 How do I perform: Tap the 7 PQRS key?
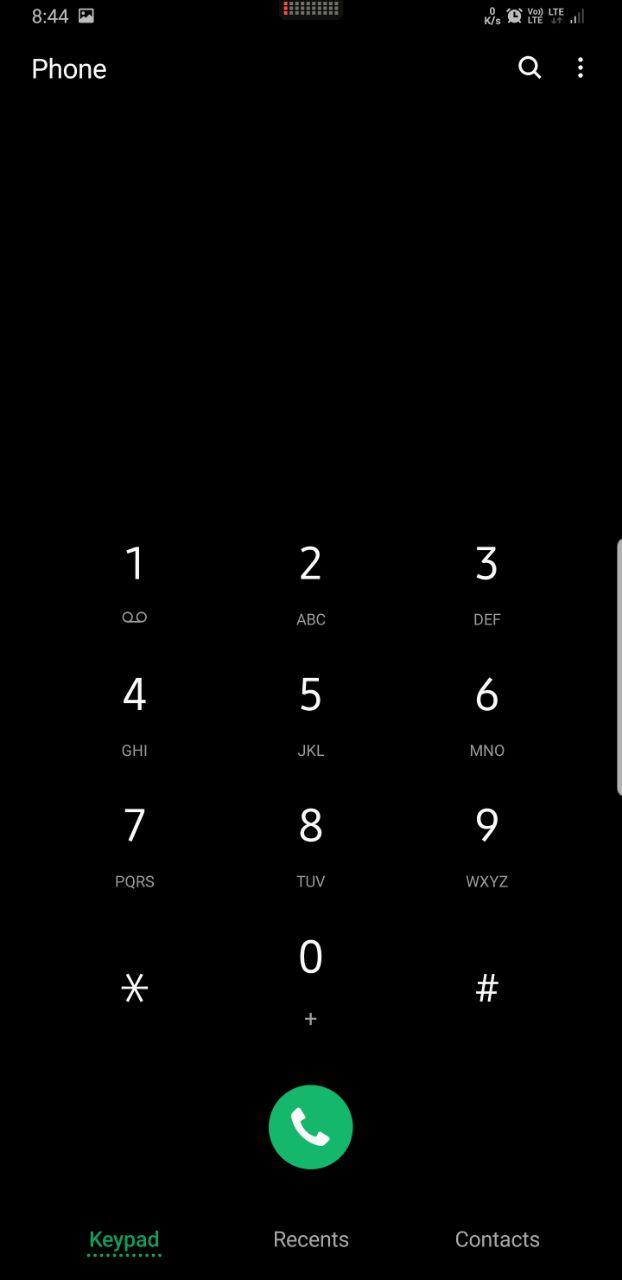point(134,844)
